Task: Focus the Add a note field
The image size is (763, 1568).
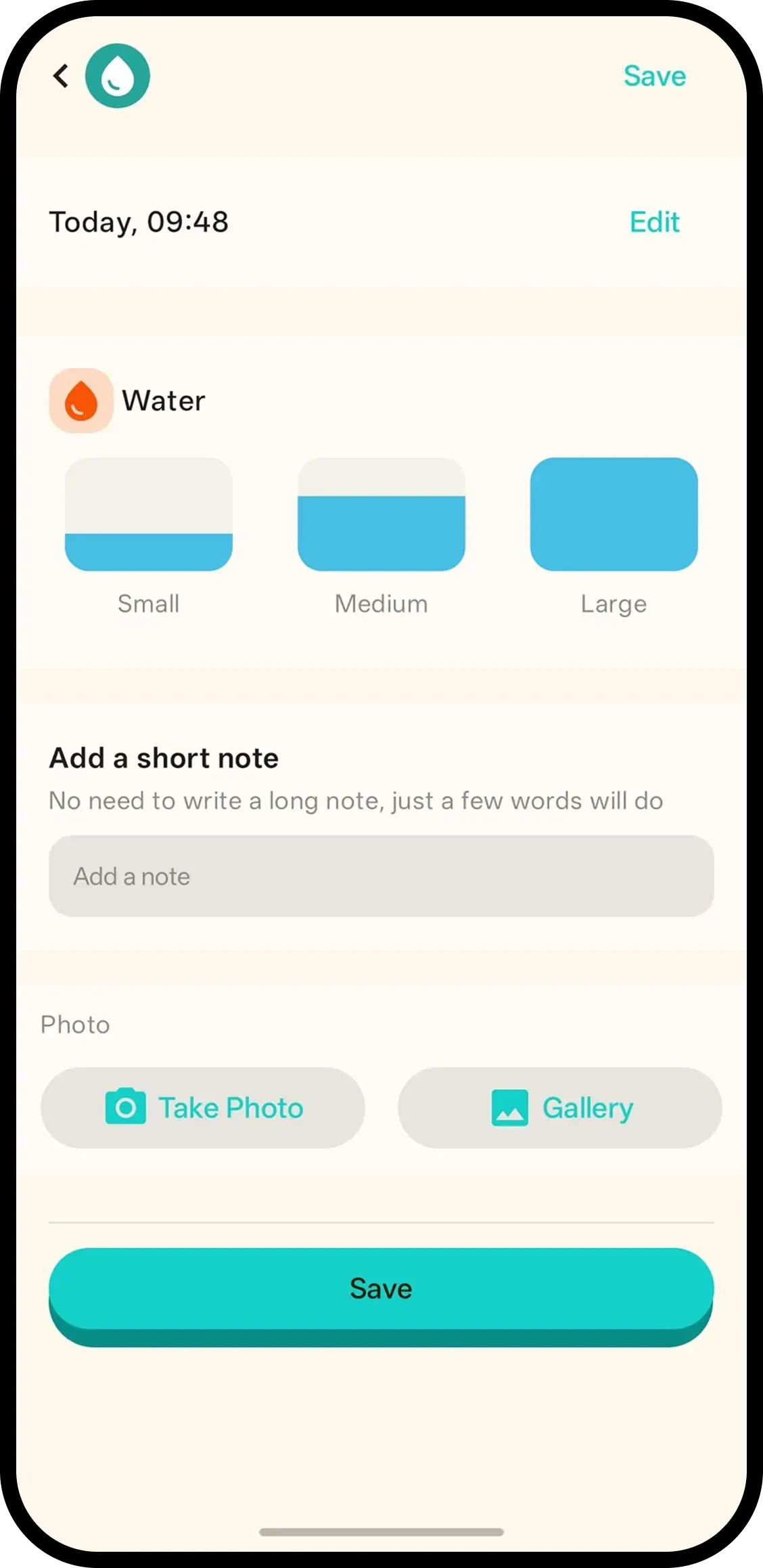Action: (381, 876)
